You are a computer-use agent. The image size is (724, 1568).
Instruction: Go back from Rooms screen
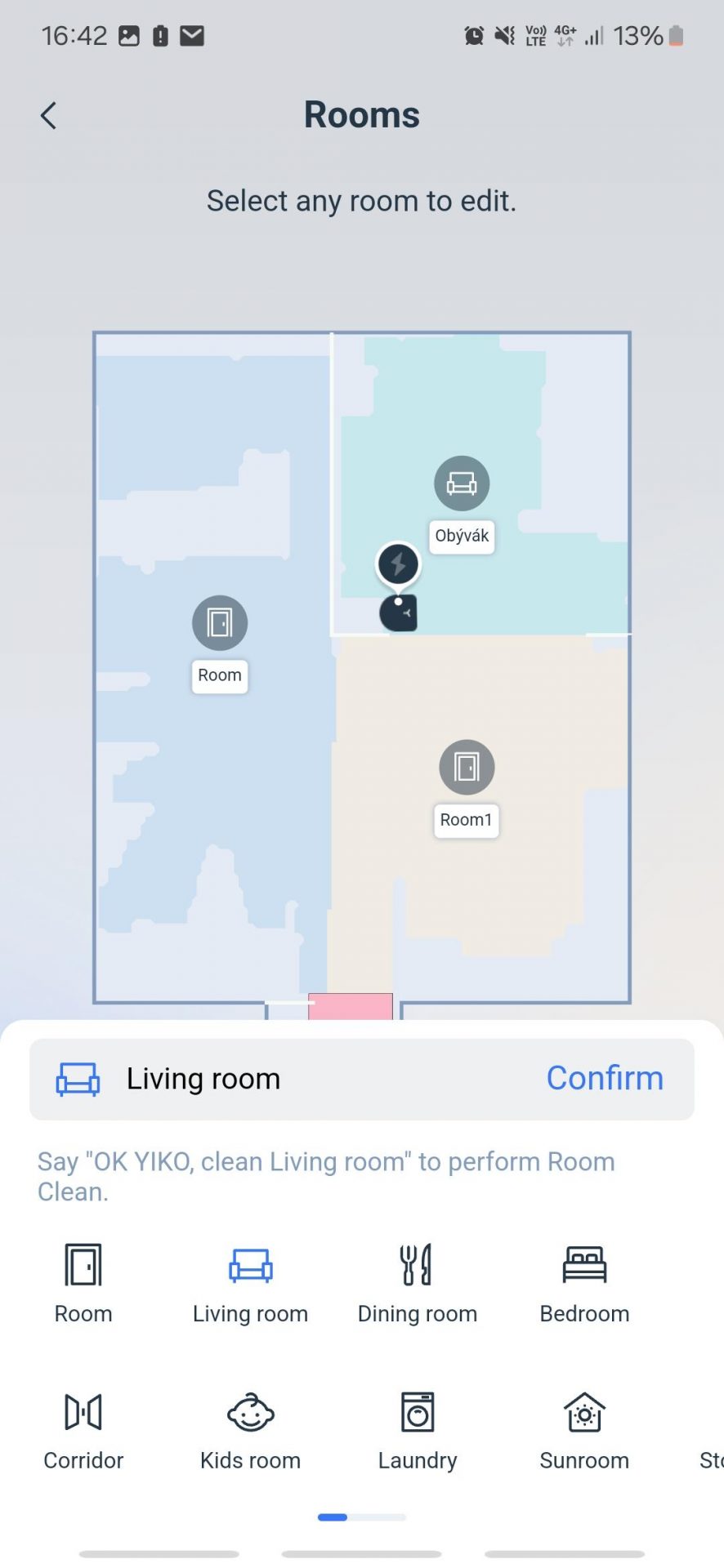(x=49, y=116)
